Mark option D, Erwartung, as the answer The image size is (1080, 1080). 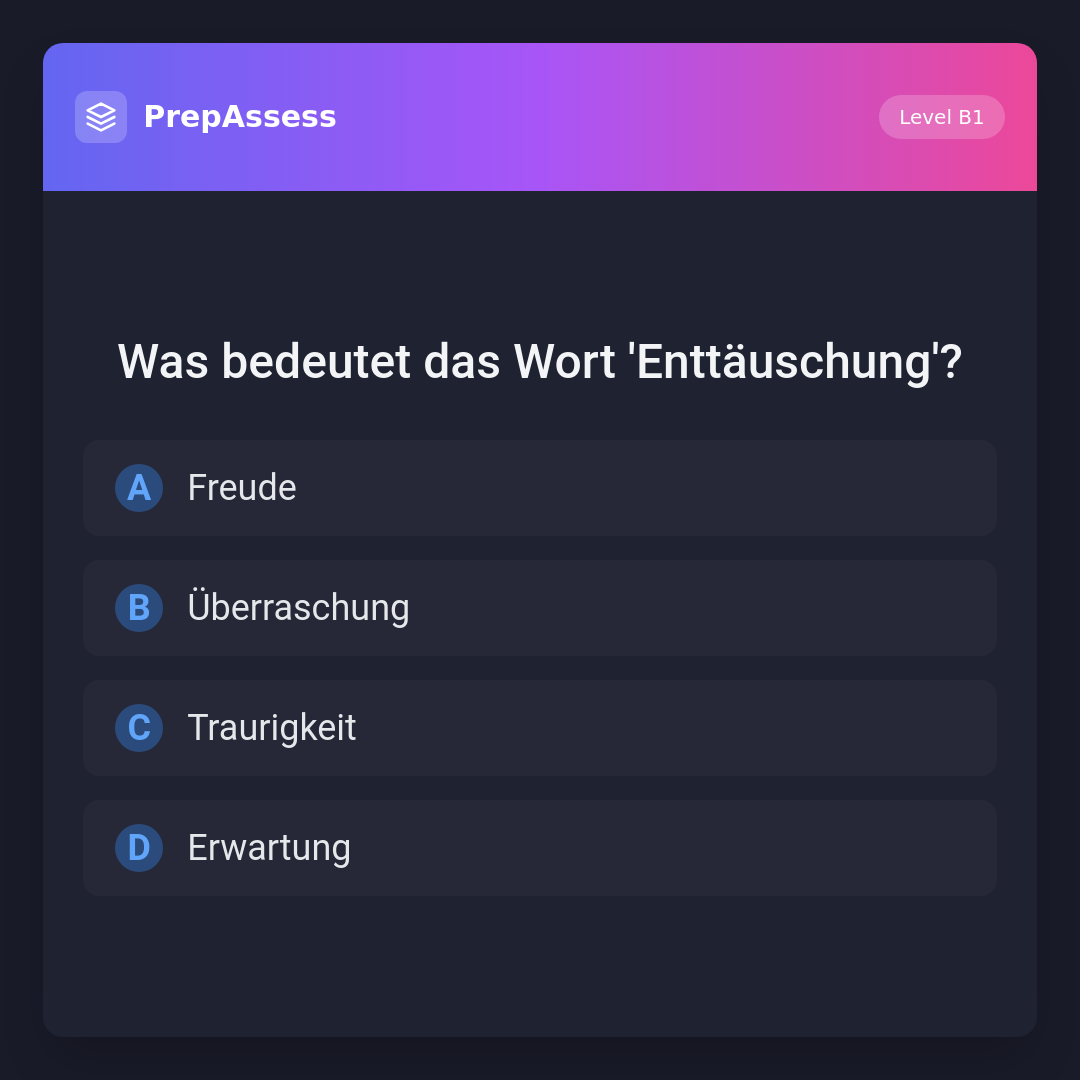tap(540, 848)
